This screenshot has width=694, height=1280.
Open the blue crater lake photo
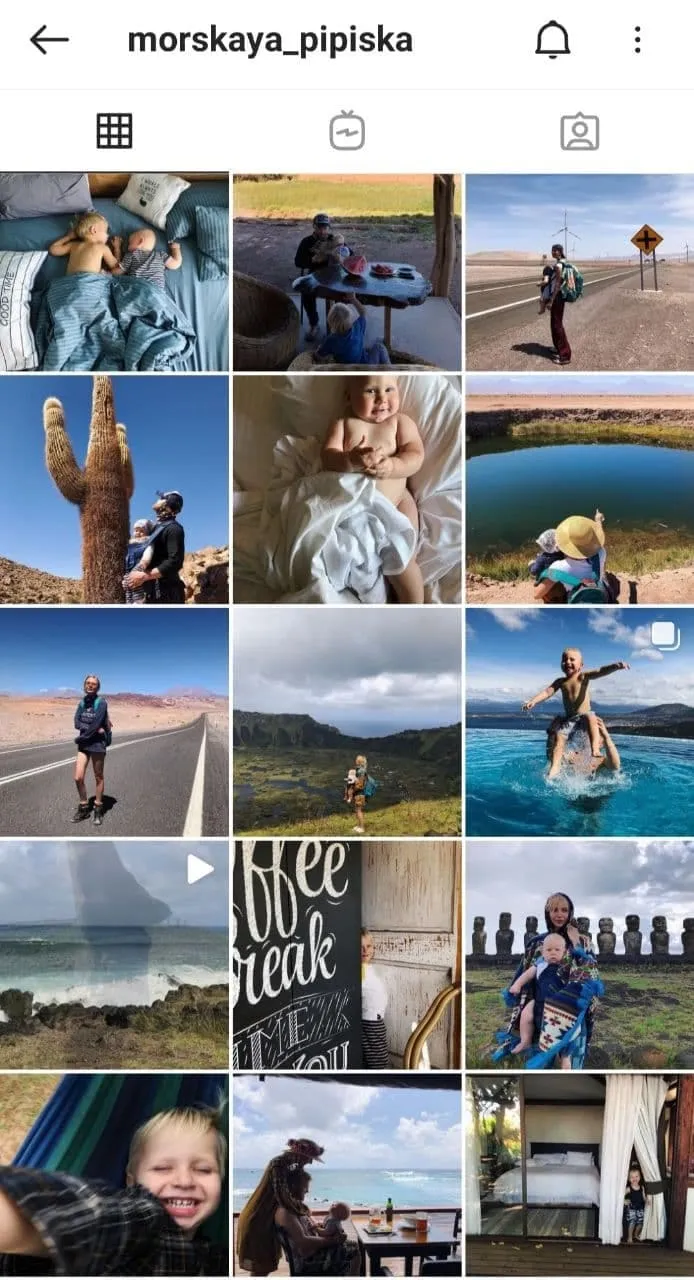pyautogui.click(x=580, y=490)
